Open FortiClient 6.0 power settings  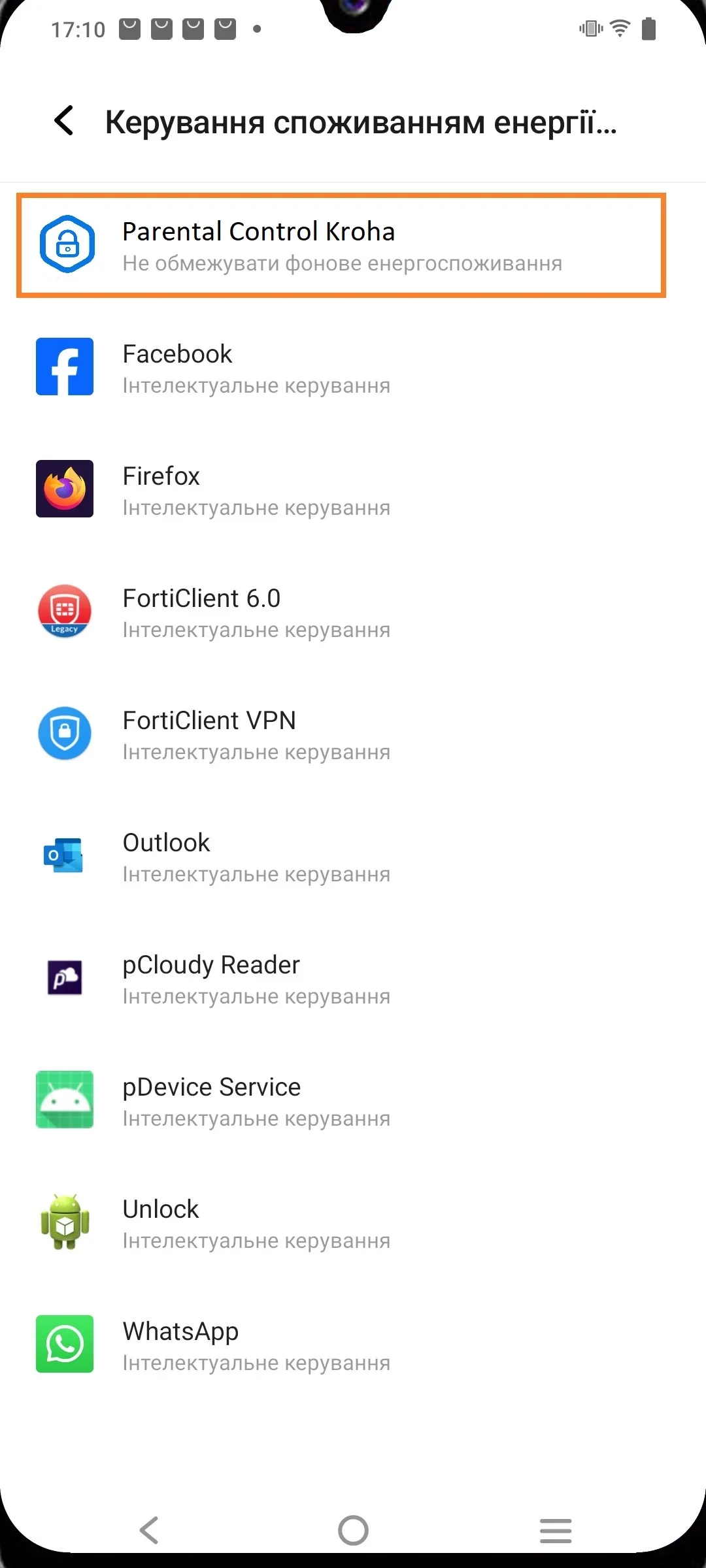pyautogui.click(x=340, y=612)
